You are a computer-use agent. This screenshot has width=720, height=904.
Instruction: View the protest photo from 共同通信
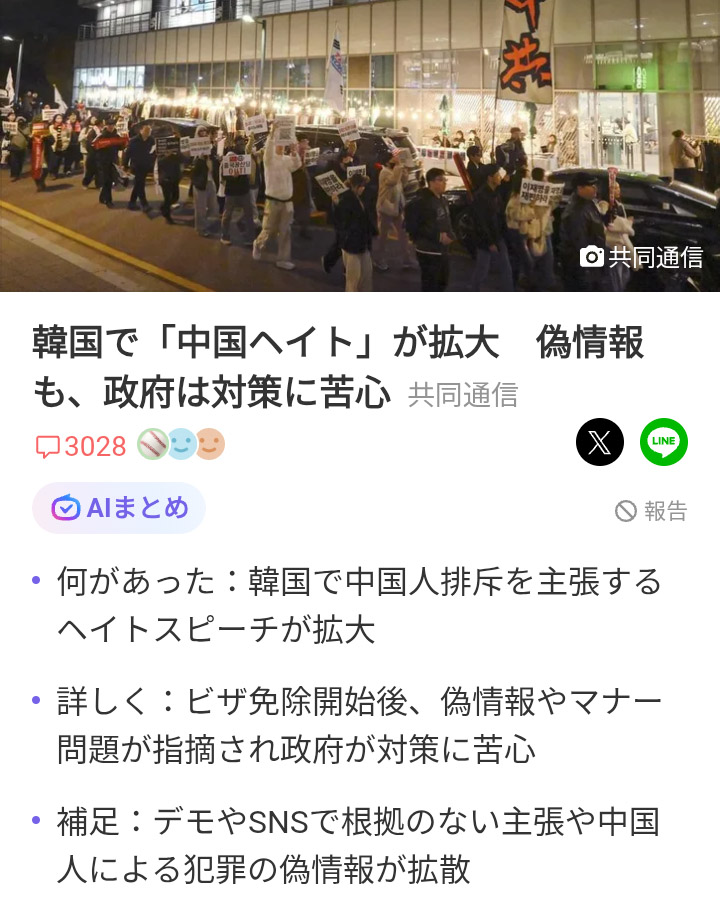coord(360,145)
